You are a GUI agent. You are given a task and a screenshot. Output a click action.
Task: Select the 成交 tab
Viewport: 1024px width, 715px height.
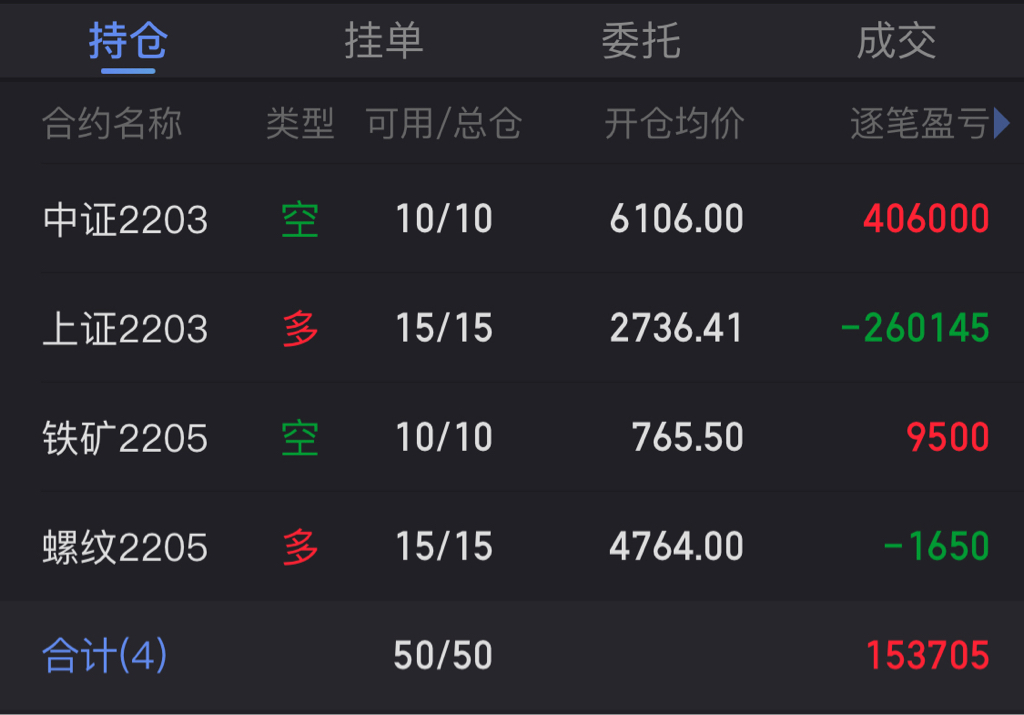point(896,41)
